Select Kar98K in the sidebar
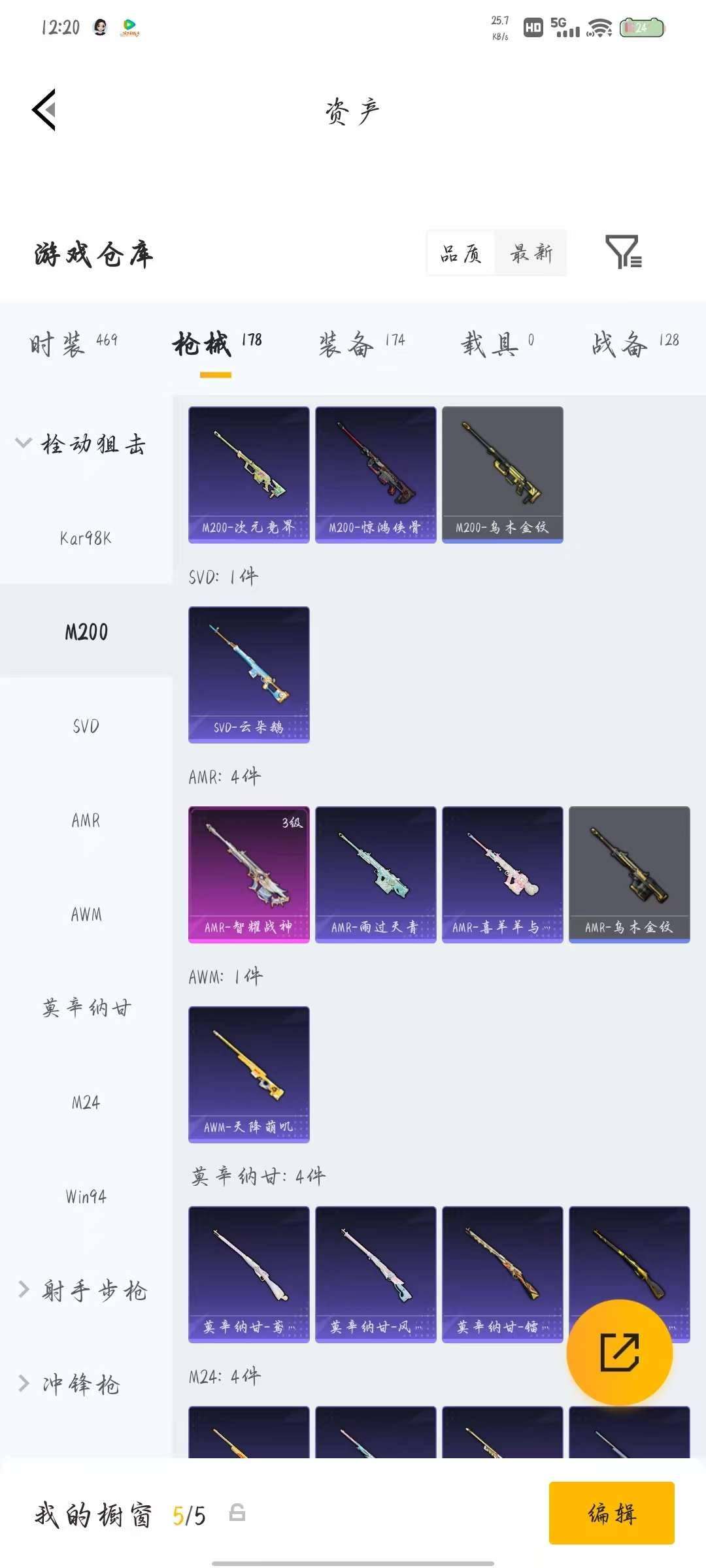This screenshot has width=706, height=1568. (x=86, y=538)
